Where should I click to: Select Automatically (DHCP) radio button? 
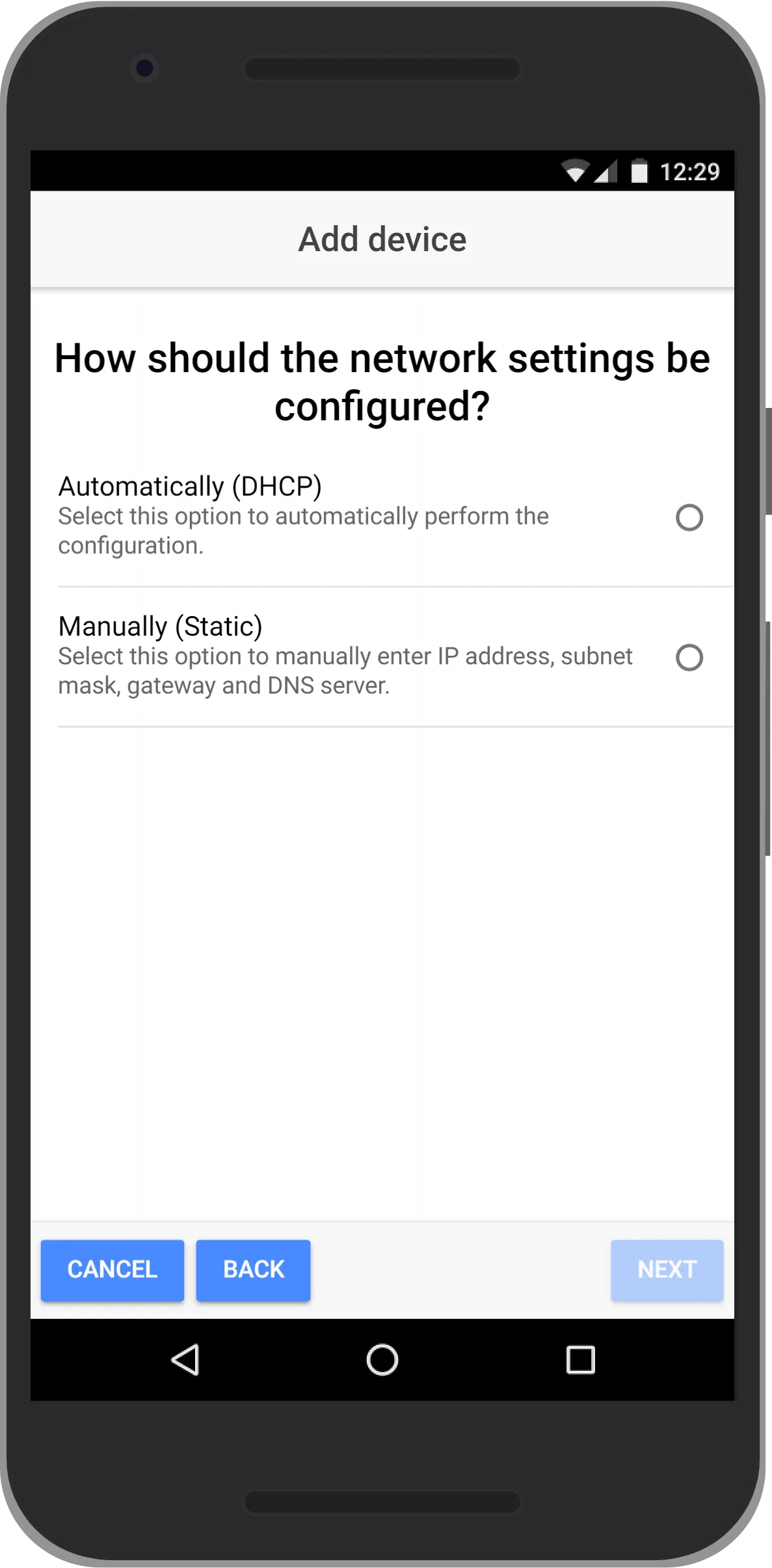pyautogui.click(x=689, y=518)
